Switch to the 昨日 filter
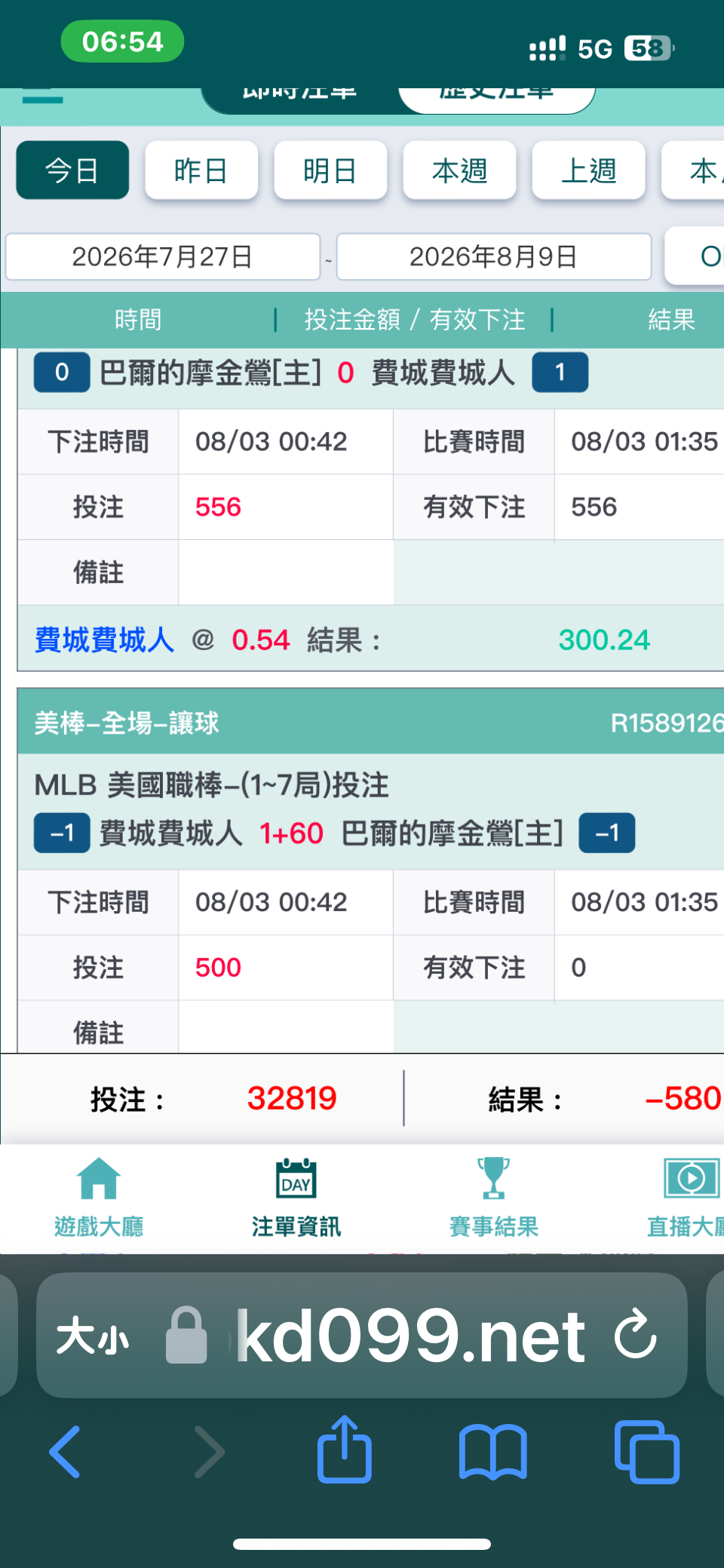 pyautogui.click(x=201, y=170)
